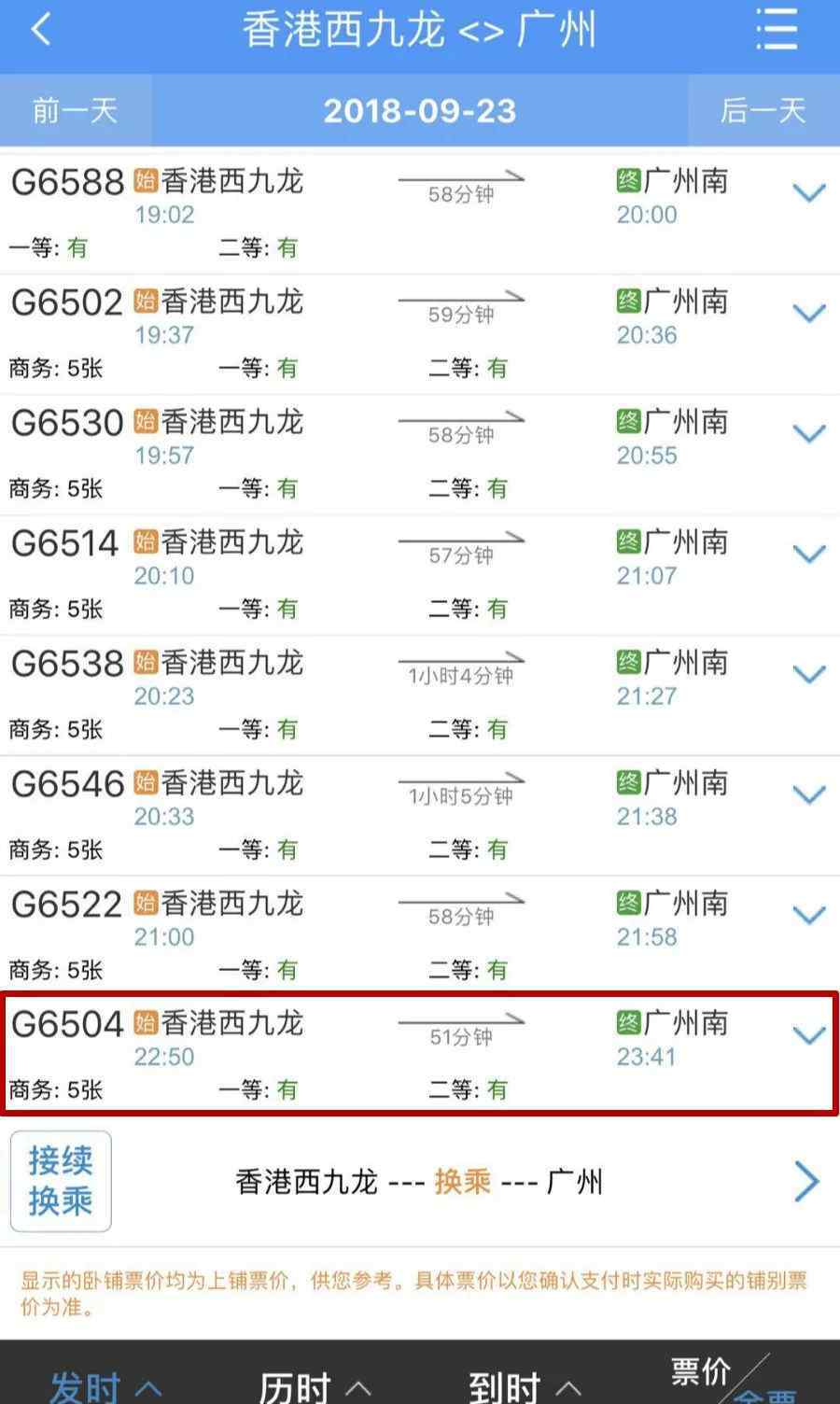This screenshot has height=1404, width=840.
Task: Select the G6514 train departing 20:10
Action: 420,575
